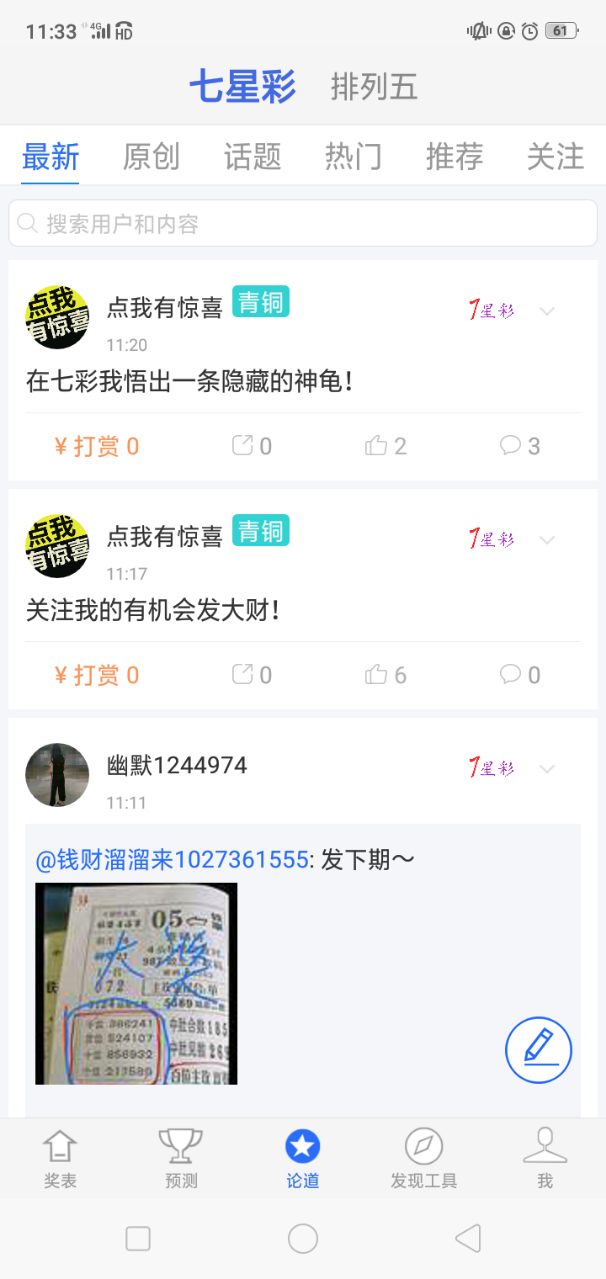Expand the dropdown arrow on 幽默1244974's post
The image size is (606, 1279).
tap(547, 769)
